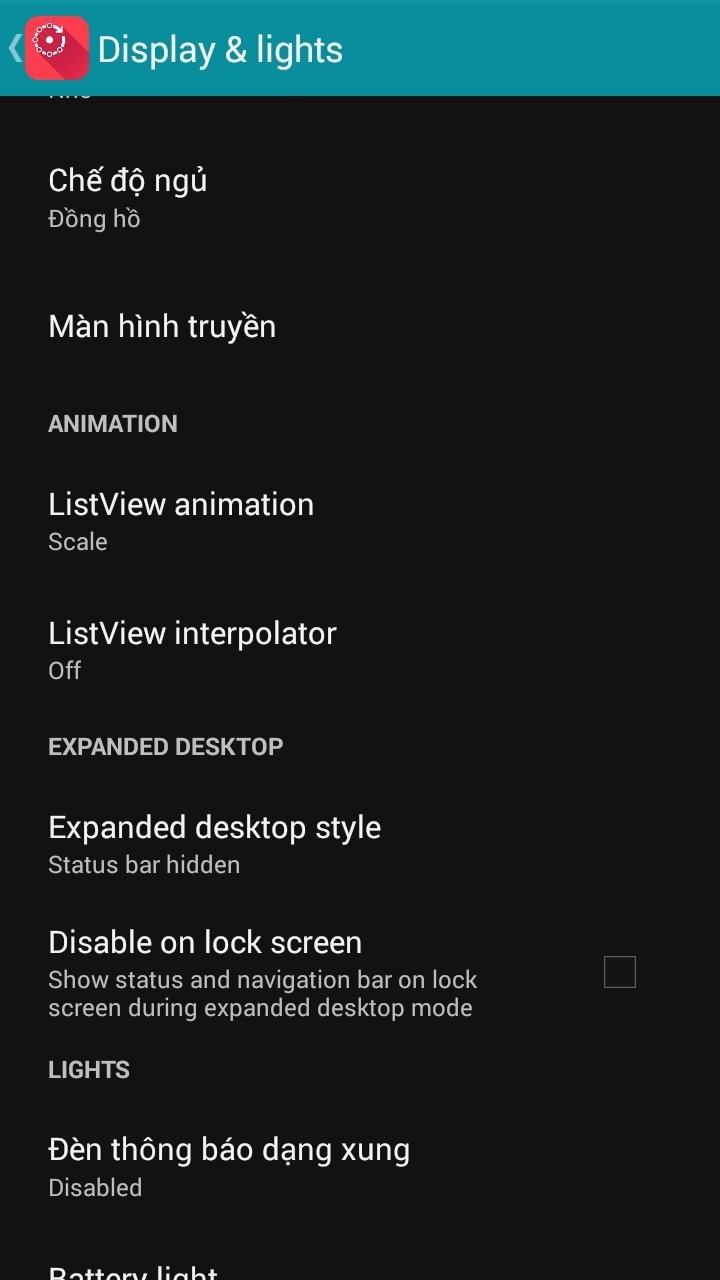Open Chế độ ngủ setting
720x1280 pixels.
click(360, 198)
